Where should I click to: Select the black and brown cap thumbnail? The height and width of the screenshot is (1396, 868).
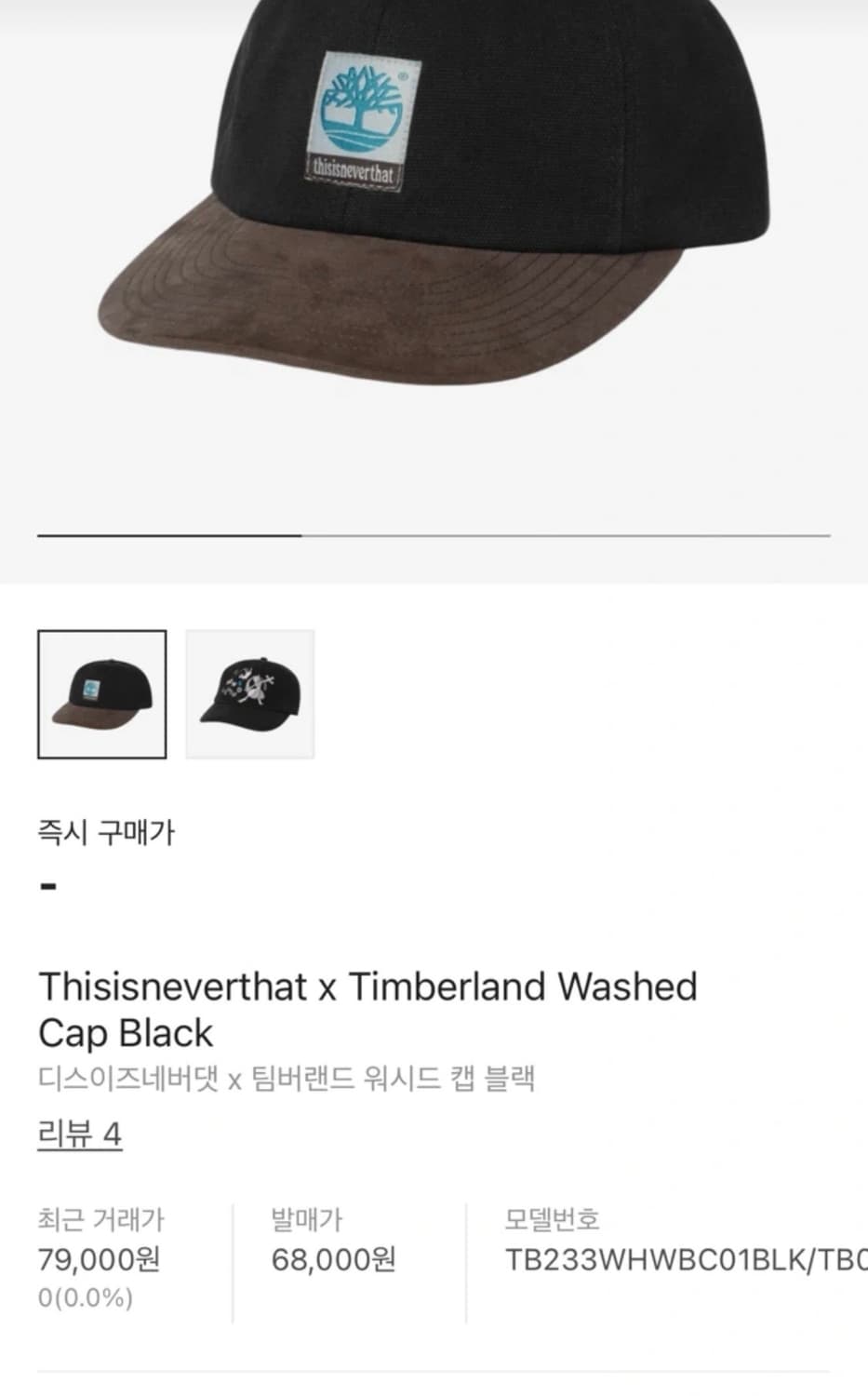(101, 694)
